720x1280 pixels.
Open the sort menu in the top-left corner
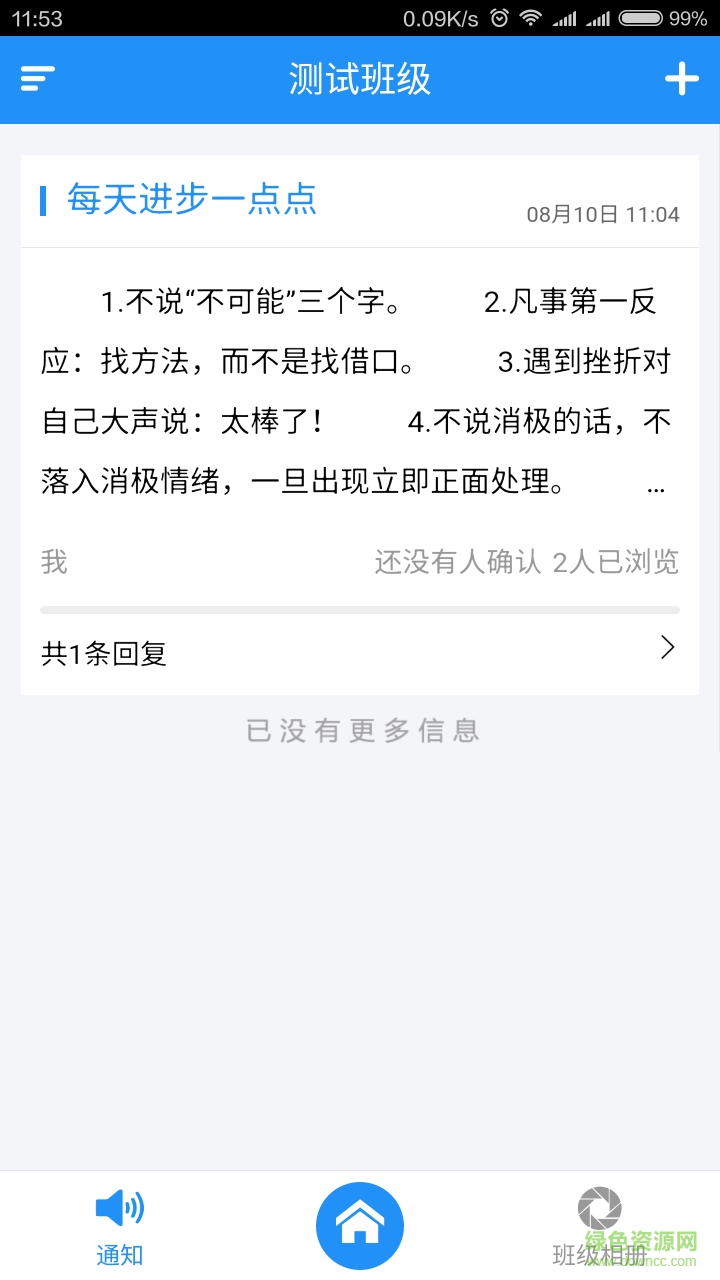(36, 77)
